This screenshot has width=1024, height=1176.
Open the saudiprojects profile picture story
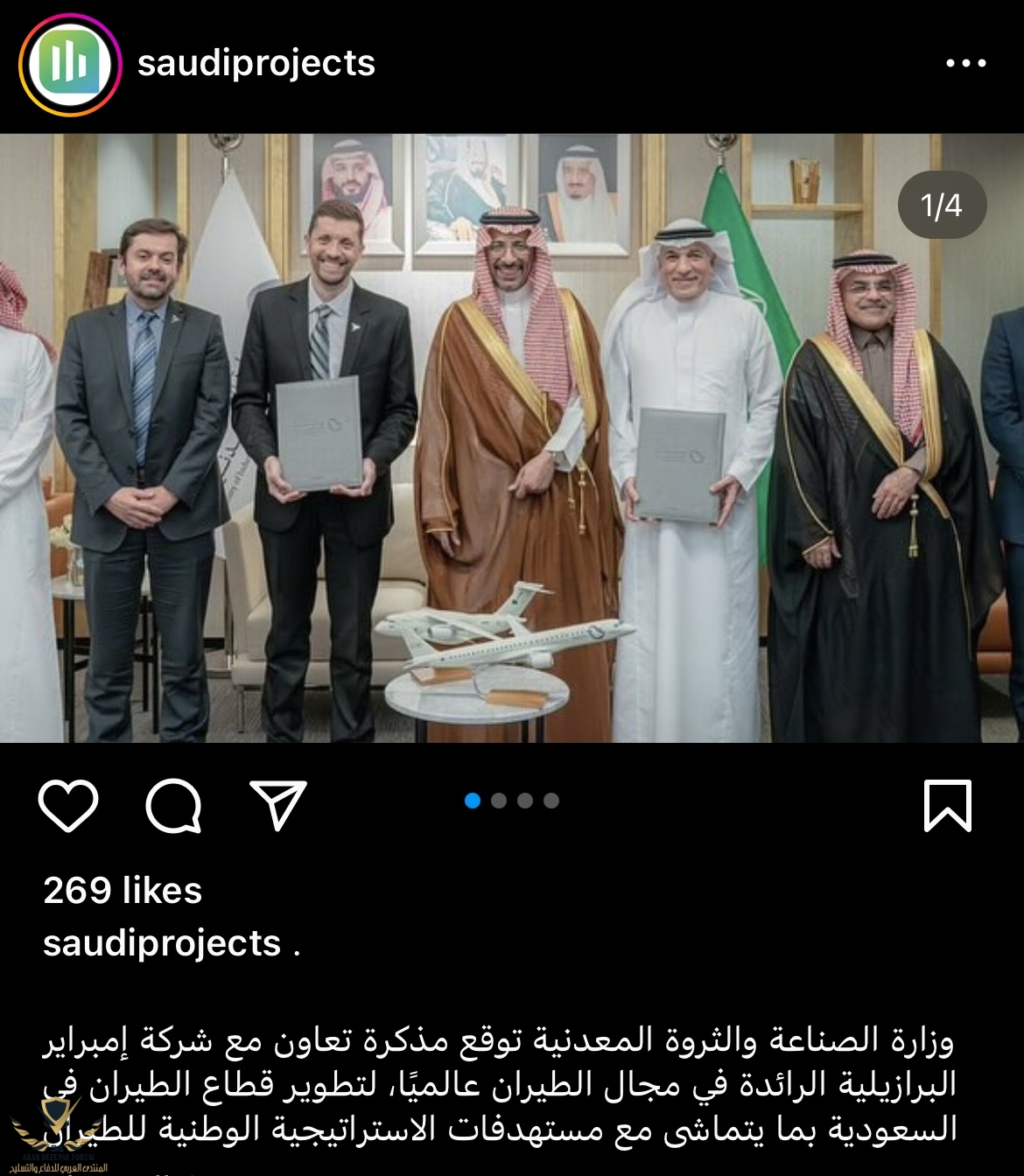[x=69, y=65]
